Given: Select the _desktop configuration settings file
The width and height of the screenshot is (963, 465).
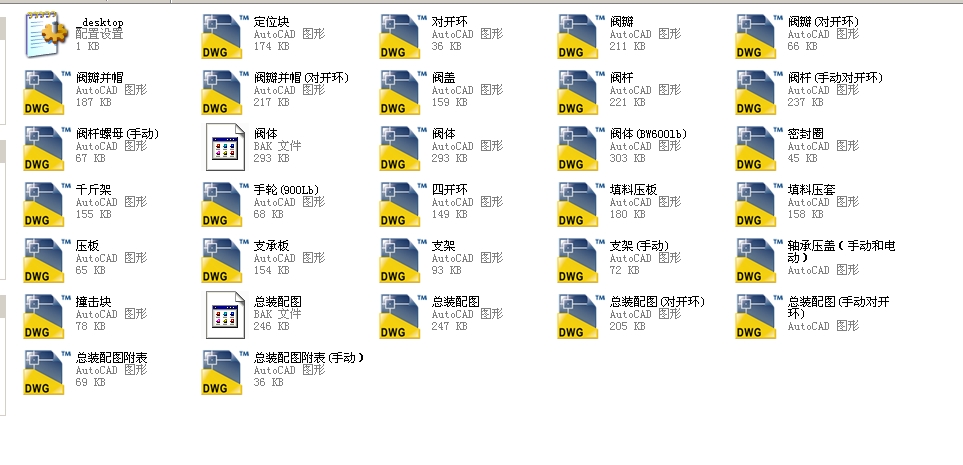Looking at the screenshot, I should click(x=44, y=36).
